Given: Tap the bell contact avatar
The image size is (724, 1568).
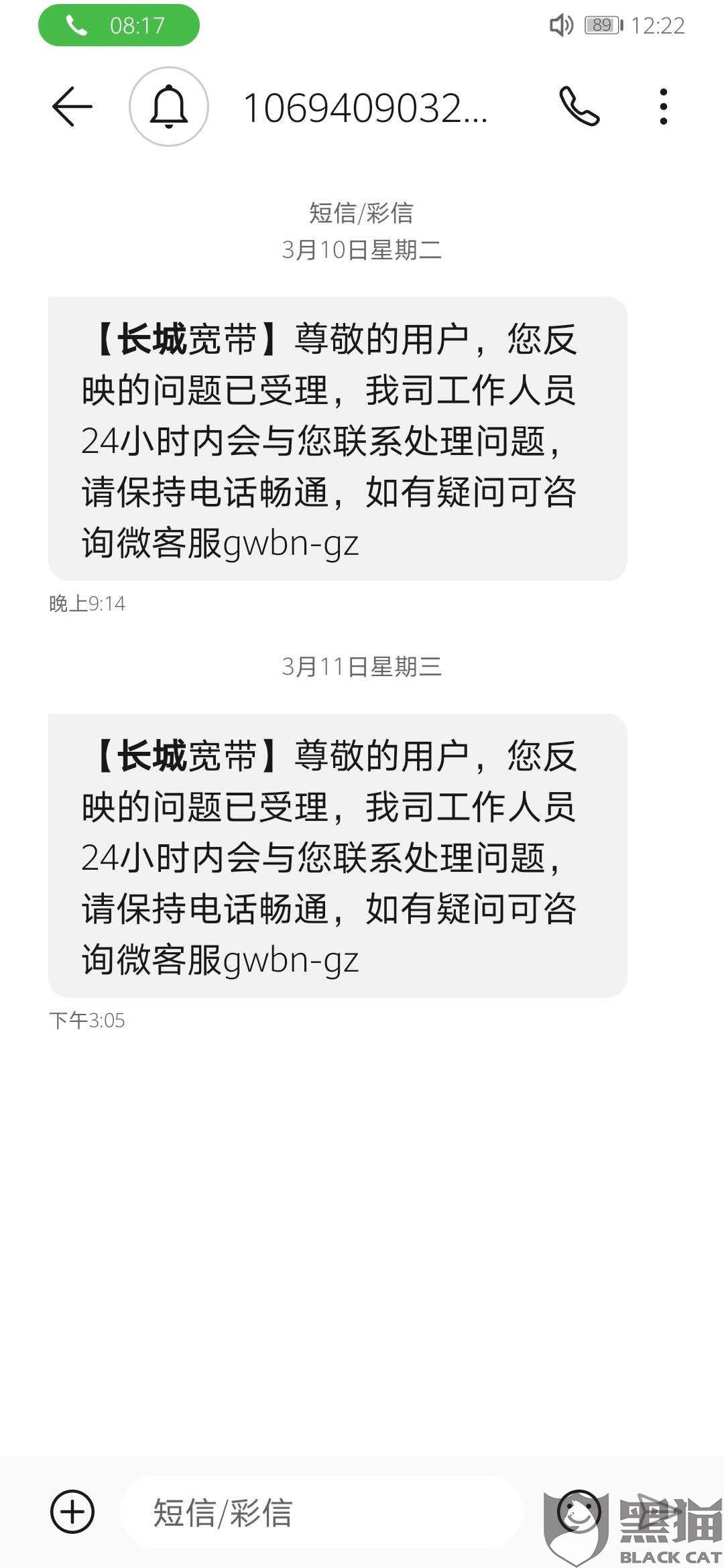Looking at the screenshot, I should 169,107.
